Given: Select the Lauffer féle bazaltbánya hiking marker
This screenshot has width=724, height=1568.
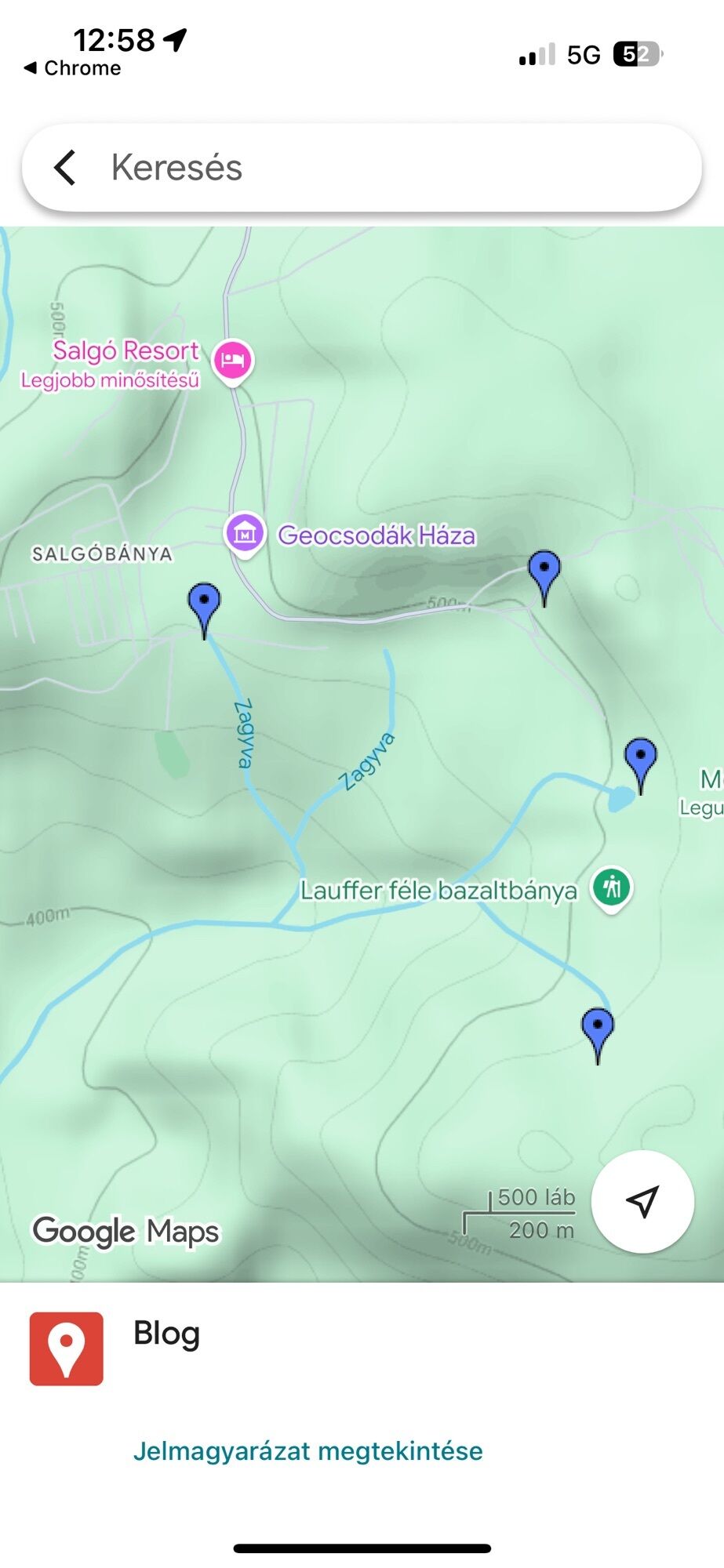Looking at the screenshot, I should pyautogui.click(x=612, y=889).
